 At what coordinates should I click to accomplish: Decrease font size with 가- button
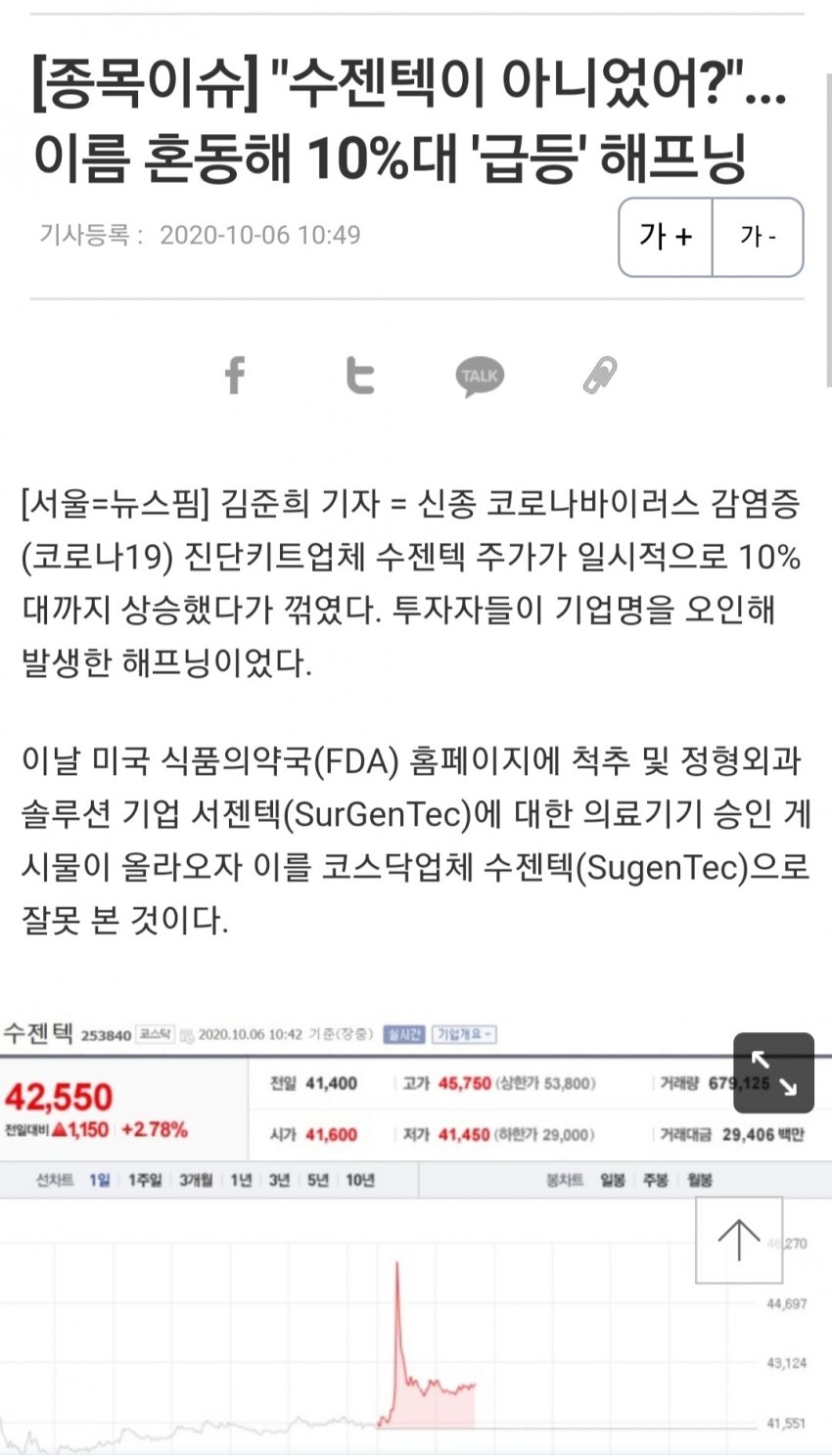tap(758, 237)
